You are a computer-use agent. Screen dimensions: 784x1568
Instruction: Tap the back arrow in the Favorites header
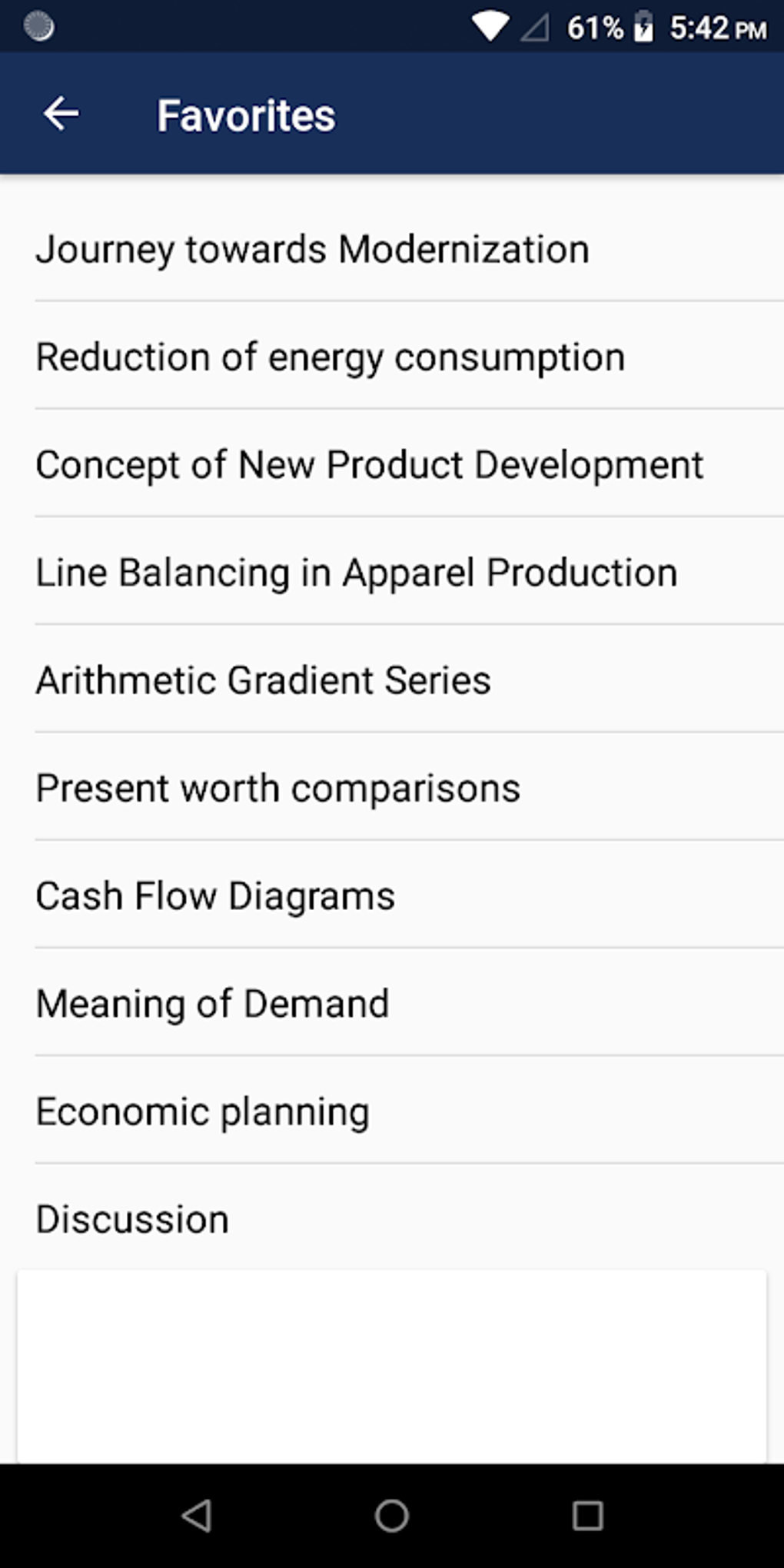(x=61, y=114)
